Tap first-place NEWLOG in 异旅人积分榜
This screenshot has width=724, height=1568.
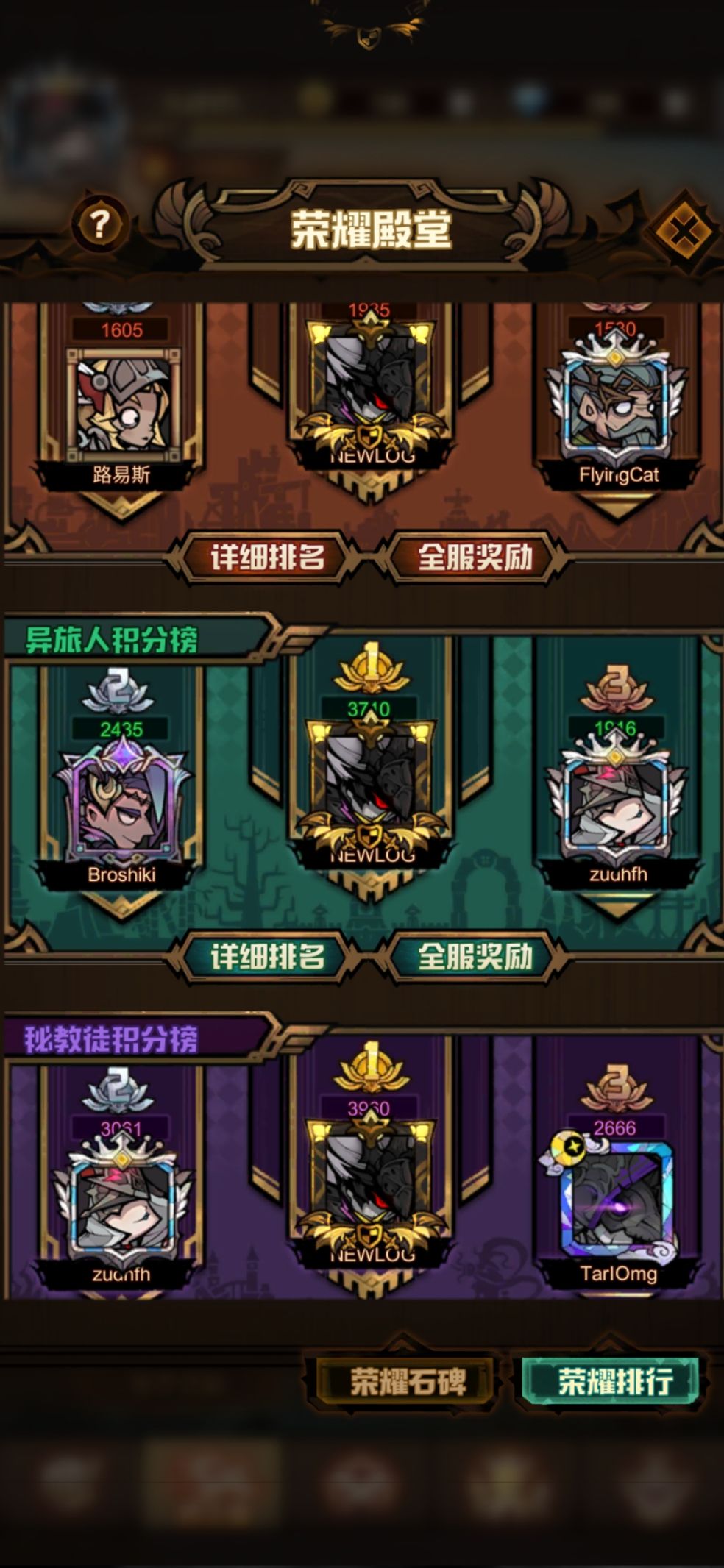(x=370, y=784)
